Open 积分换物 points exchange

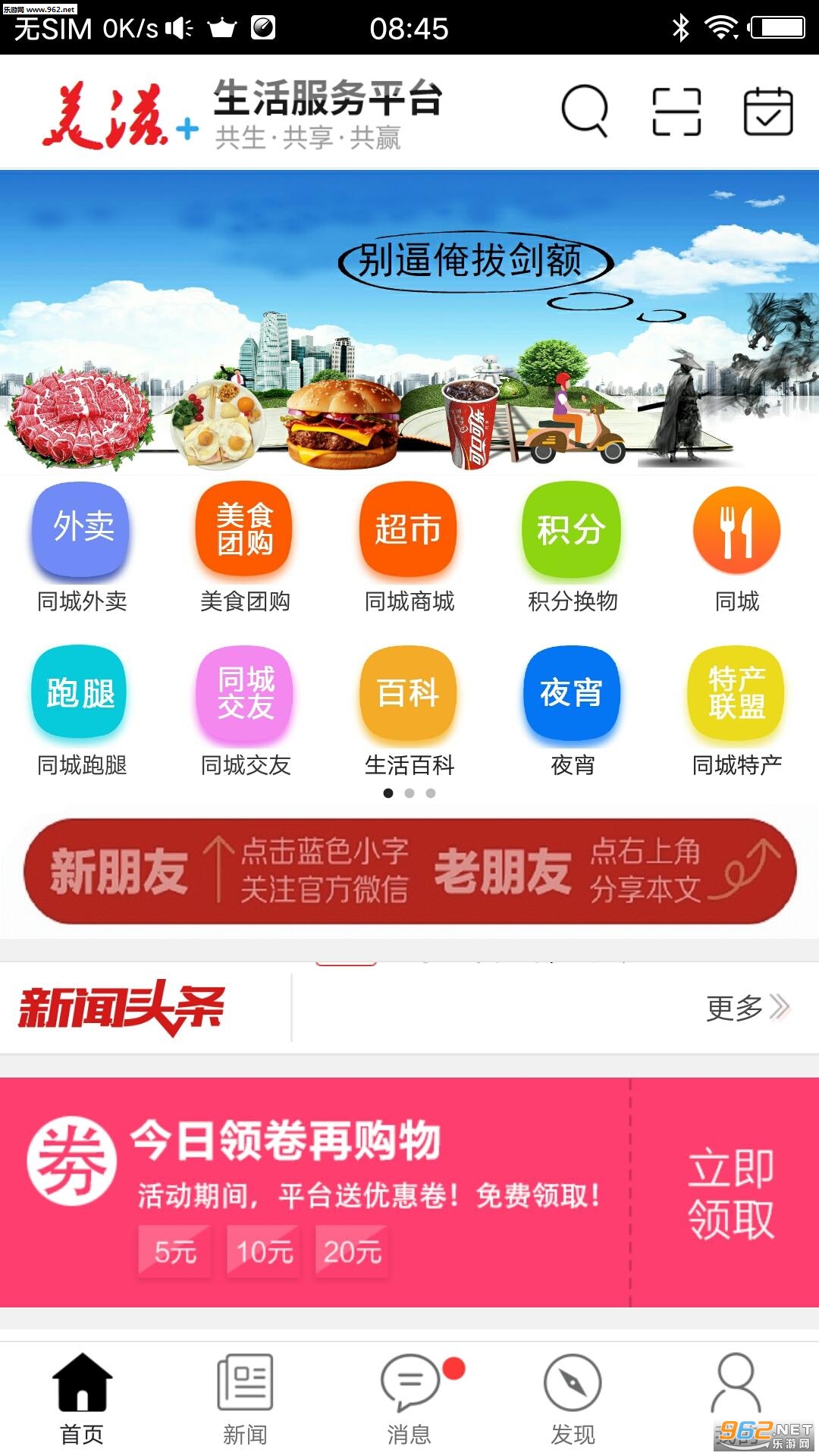(573, 548)
